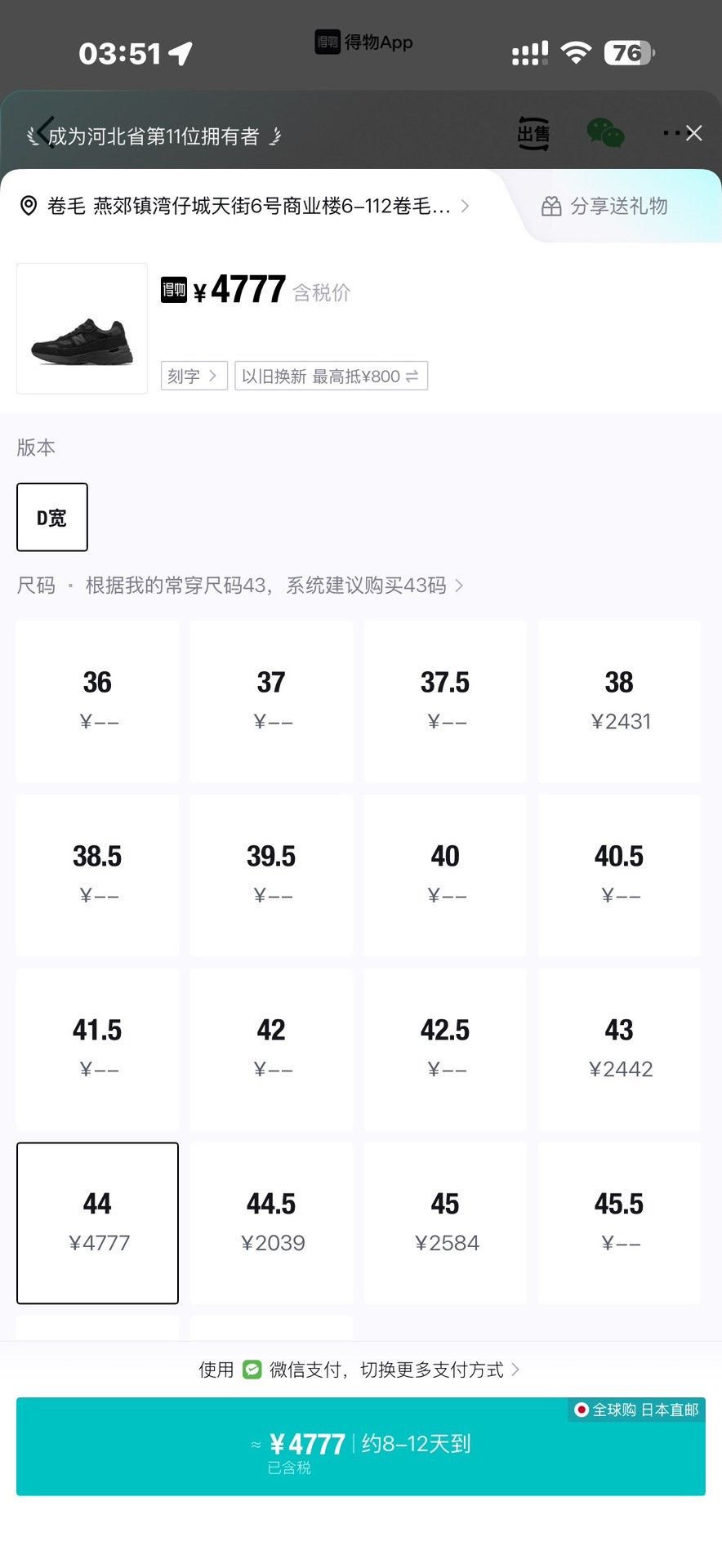Select size 44 at ¥4777
Screen dimensions: 722x1568
97,1223
